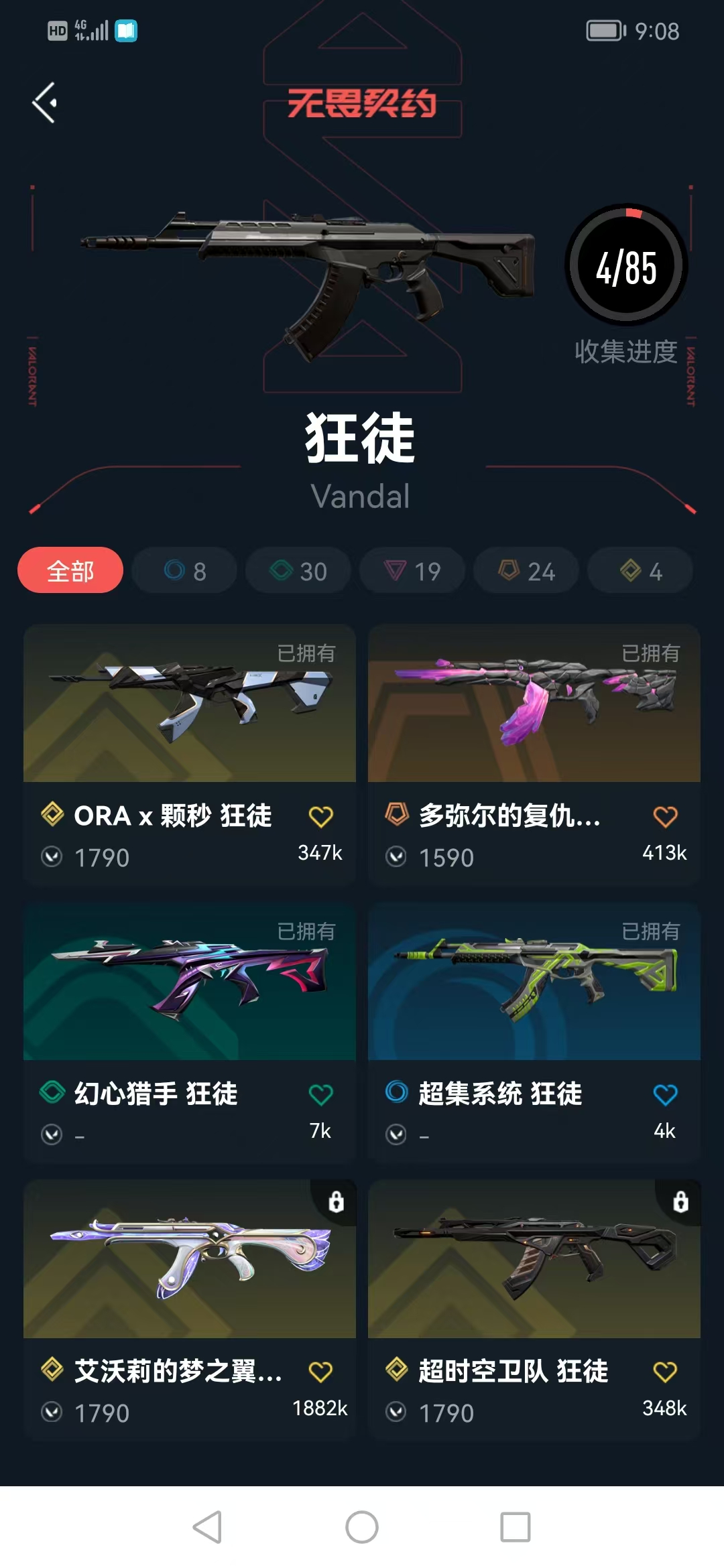The width and height of the screenshot is (724, 1568).
Task: Open the 幻心猎手 狂徒 skin card
Action: click(190, 1033)
